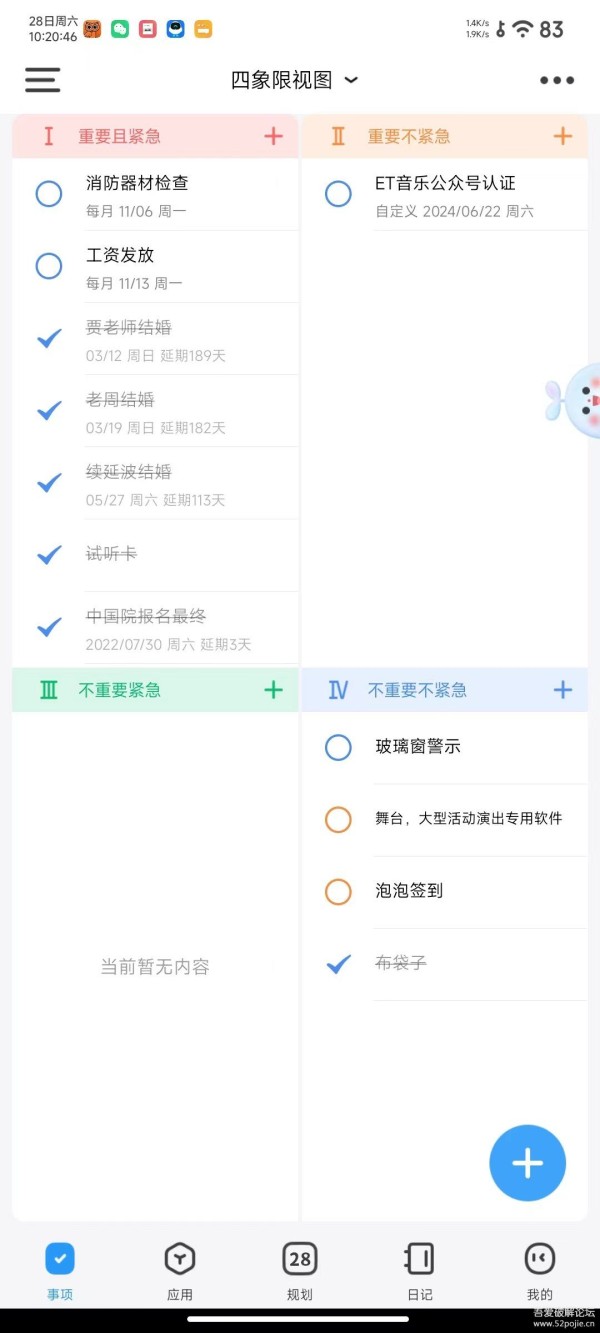Mark 泡泡签到 as done
The width and height of the screenshot is (600, 1333).
[x=339, y=891]
